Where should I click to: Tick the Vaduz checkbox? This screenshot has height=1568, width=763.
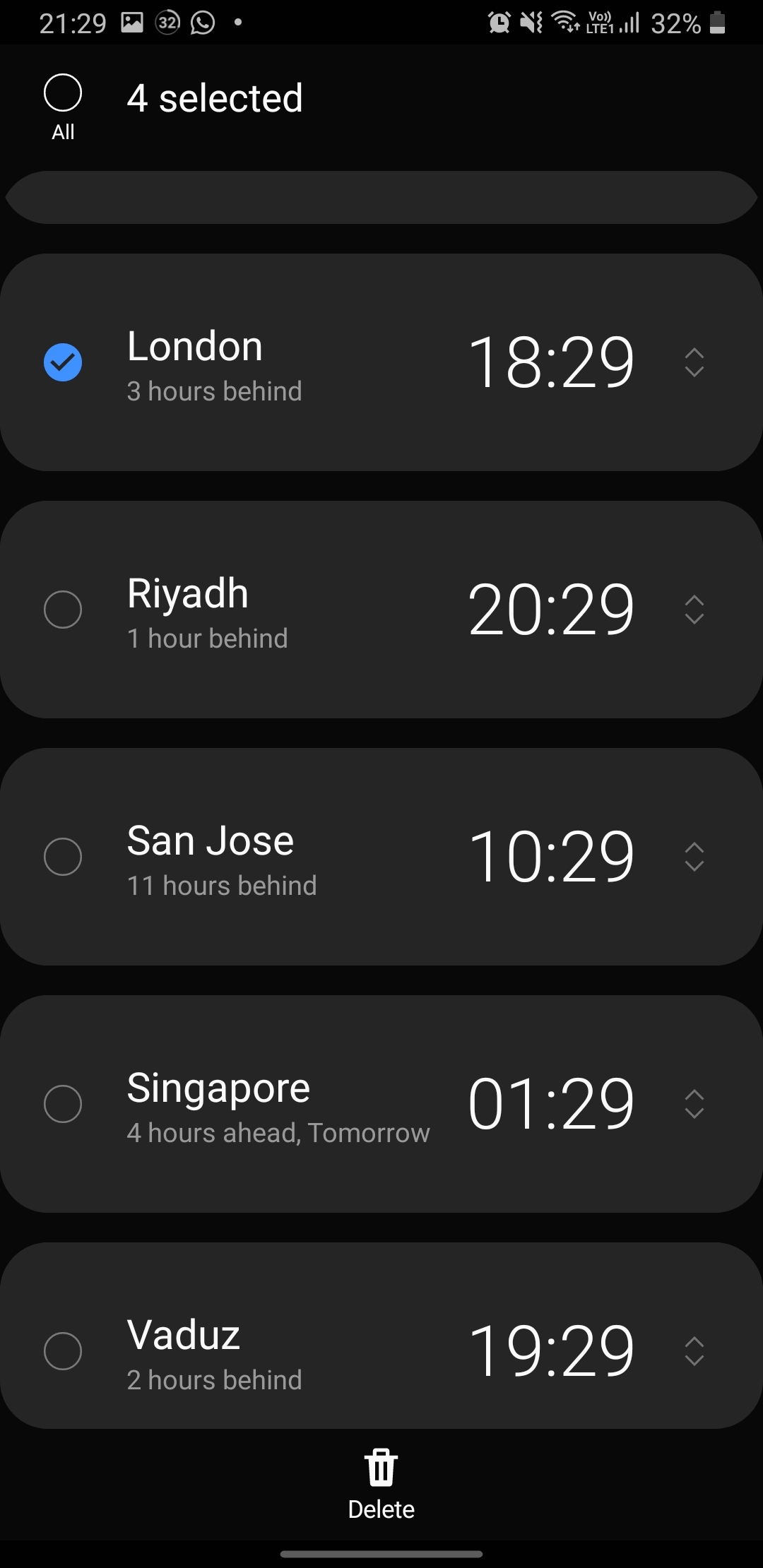pos(63,1351)
